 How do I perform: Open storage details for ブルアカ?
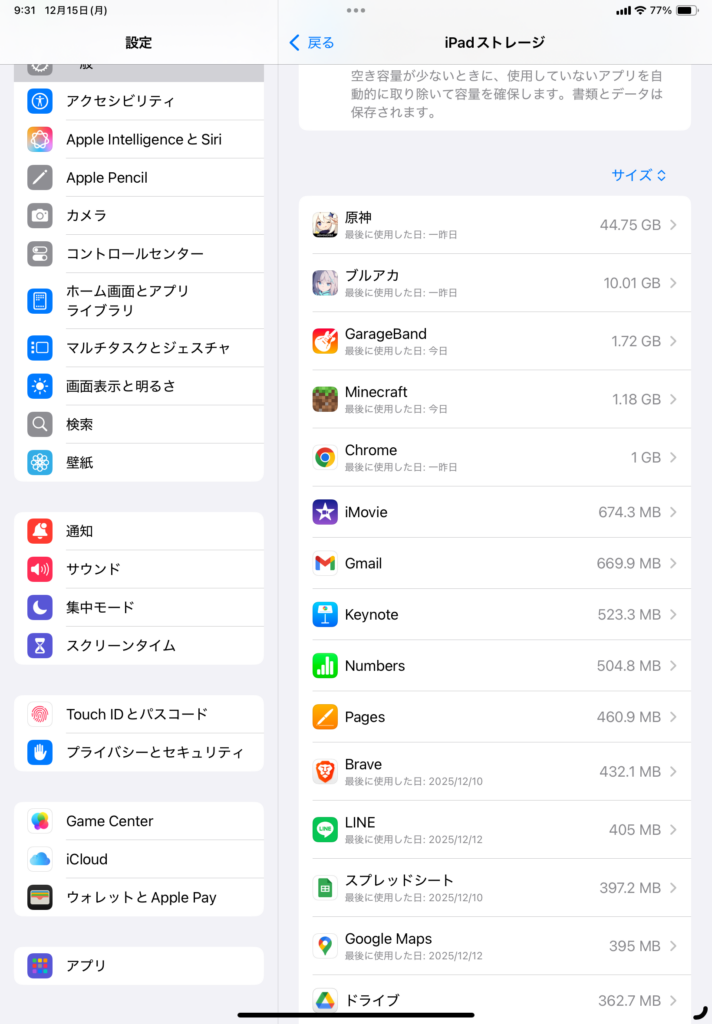click(494, 283)
